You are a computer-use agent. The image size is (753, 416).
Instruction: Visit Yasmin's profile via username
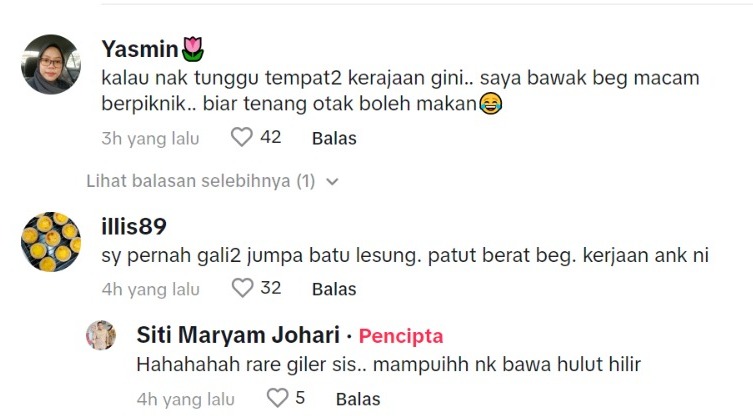(140, 48)
